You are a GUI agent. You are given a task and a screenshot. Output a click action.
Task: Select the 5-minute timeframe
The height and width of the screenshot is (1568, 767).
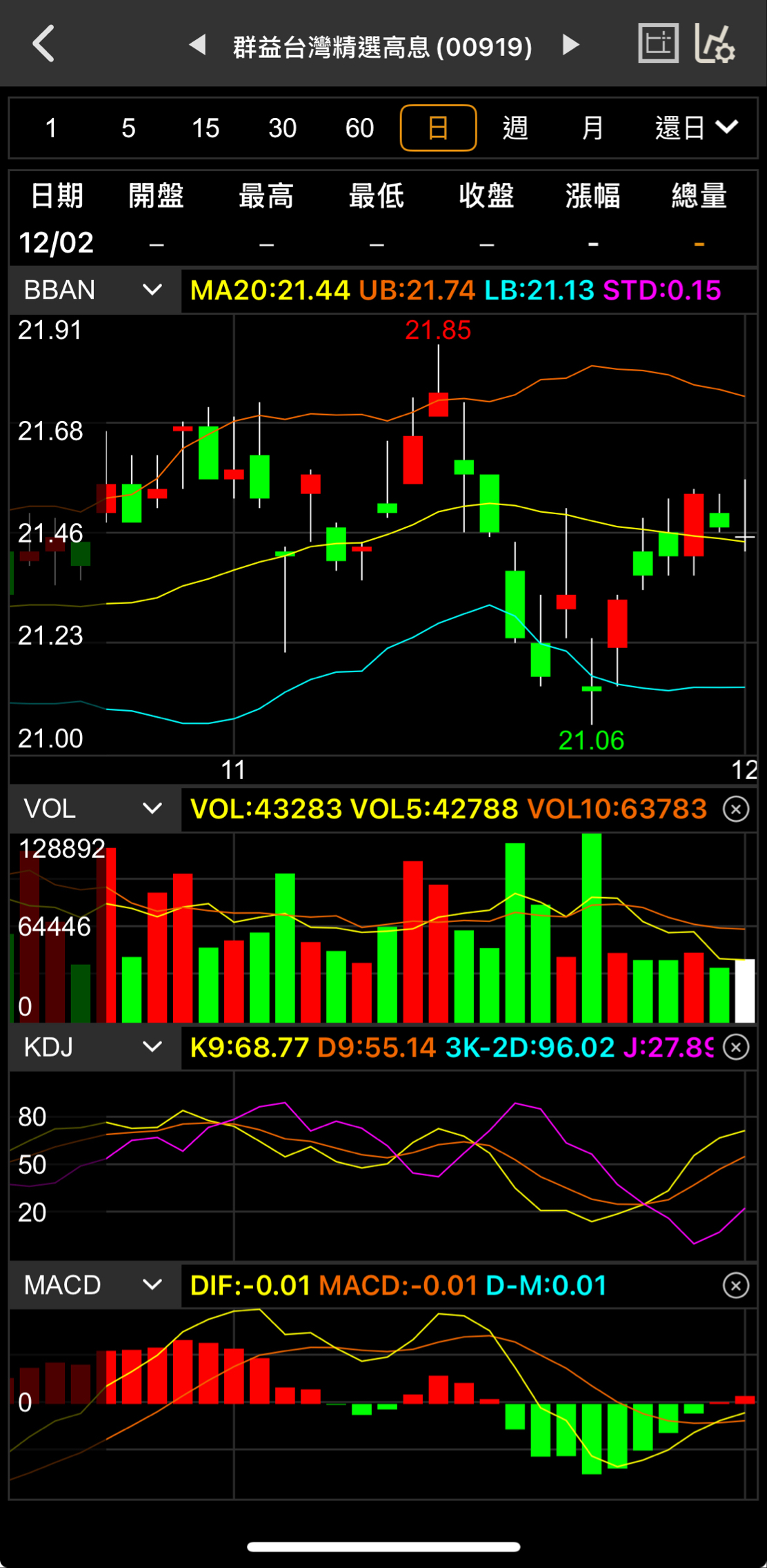(x=128, y=128)
